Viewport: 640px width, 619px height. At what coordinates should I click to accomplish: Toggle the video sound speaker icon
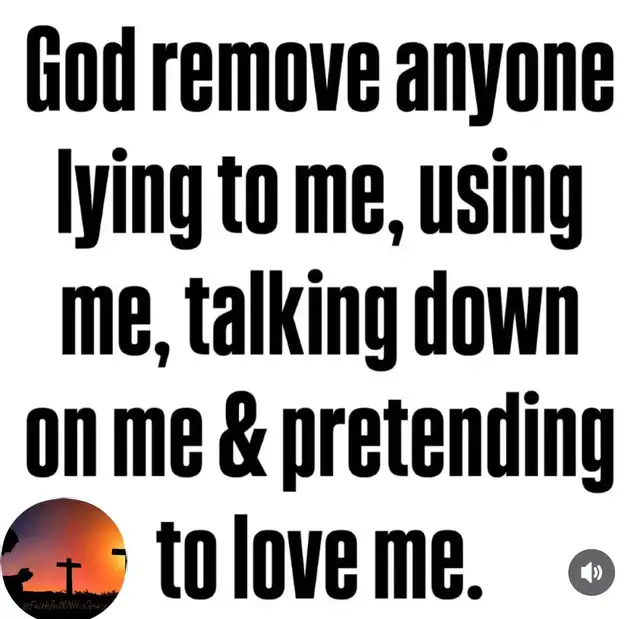(x=591, y=573)
